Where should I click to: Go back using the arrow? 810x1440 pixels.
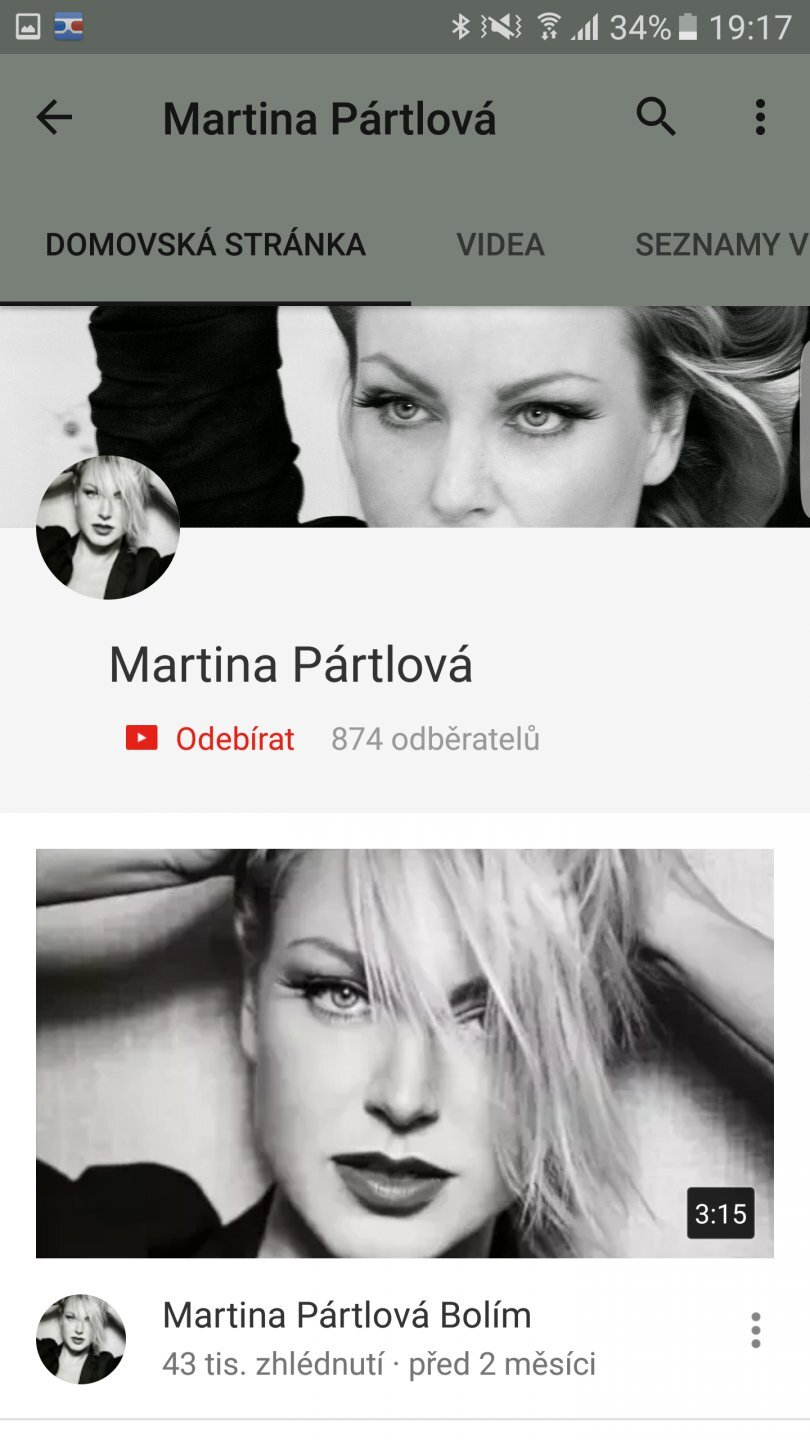click(54, 118)
